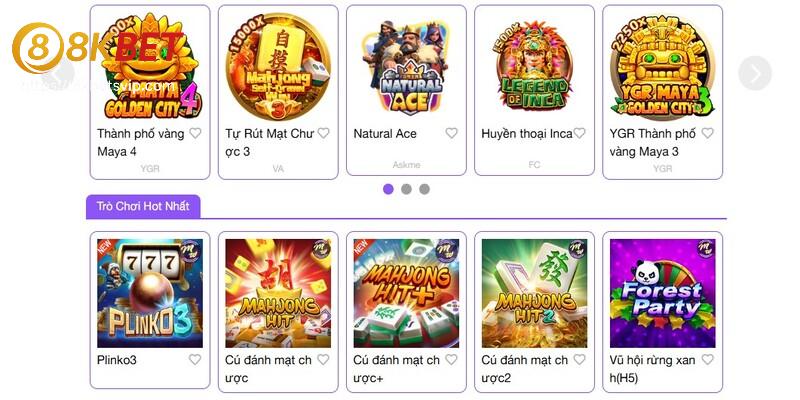Open YGR Thành phố vàng Maya 3
Image resolution: width=800 pixels, height=400 pixels.
pos(662,65)
